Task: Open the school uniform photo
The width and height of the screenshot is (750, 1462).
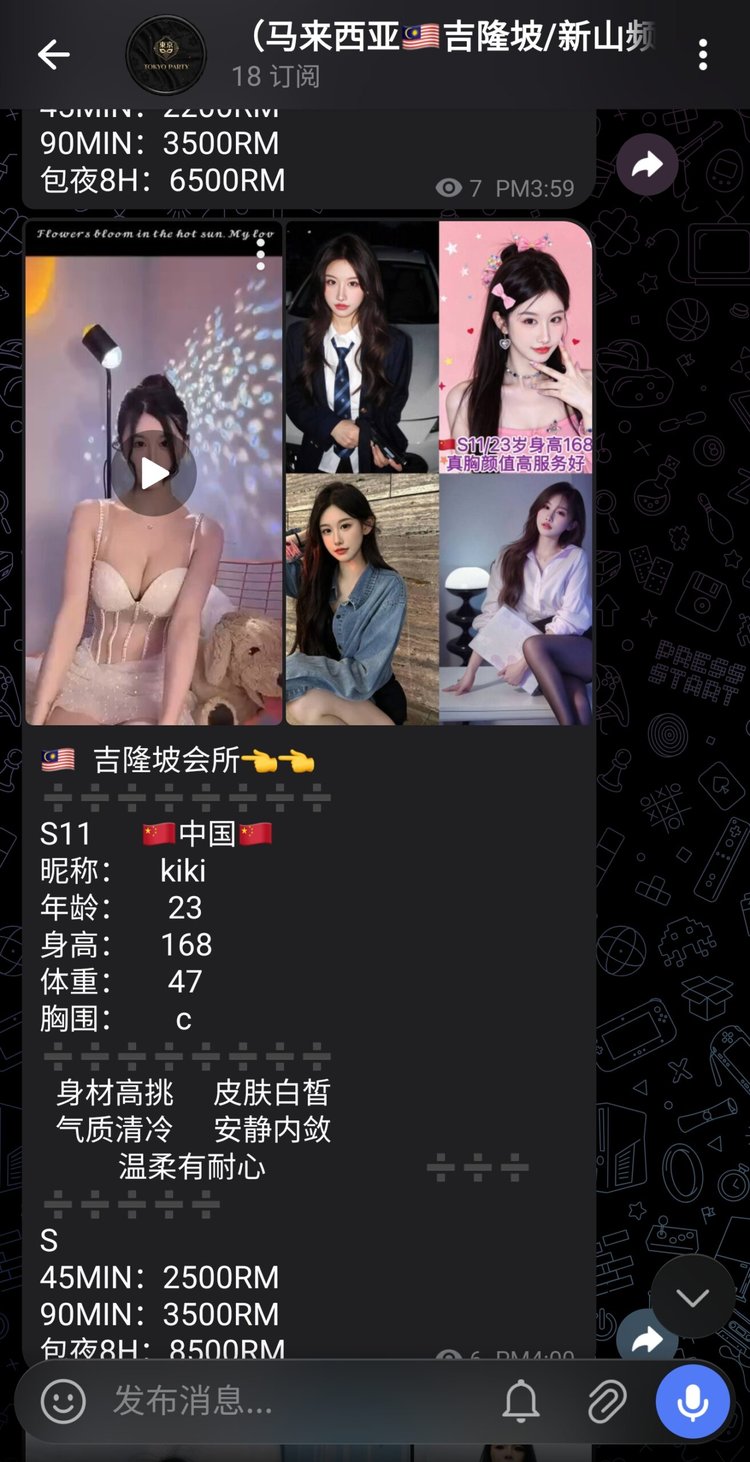Action: (x=361, y=346)
